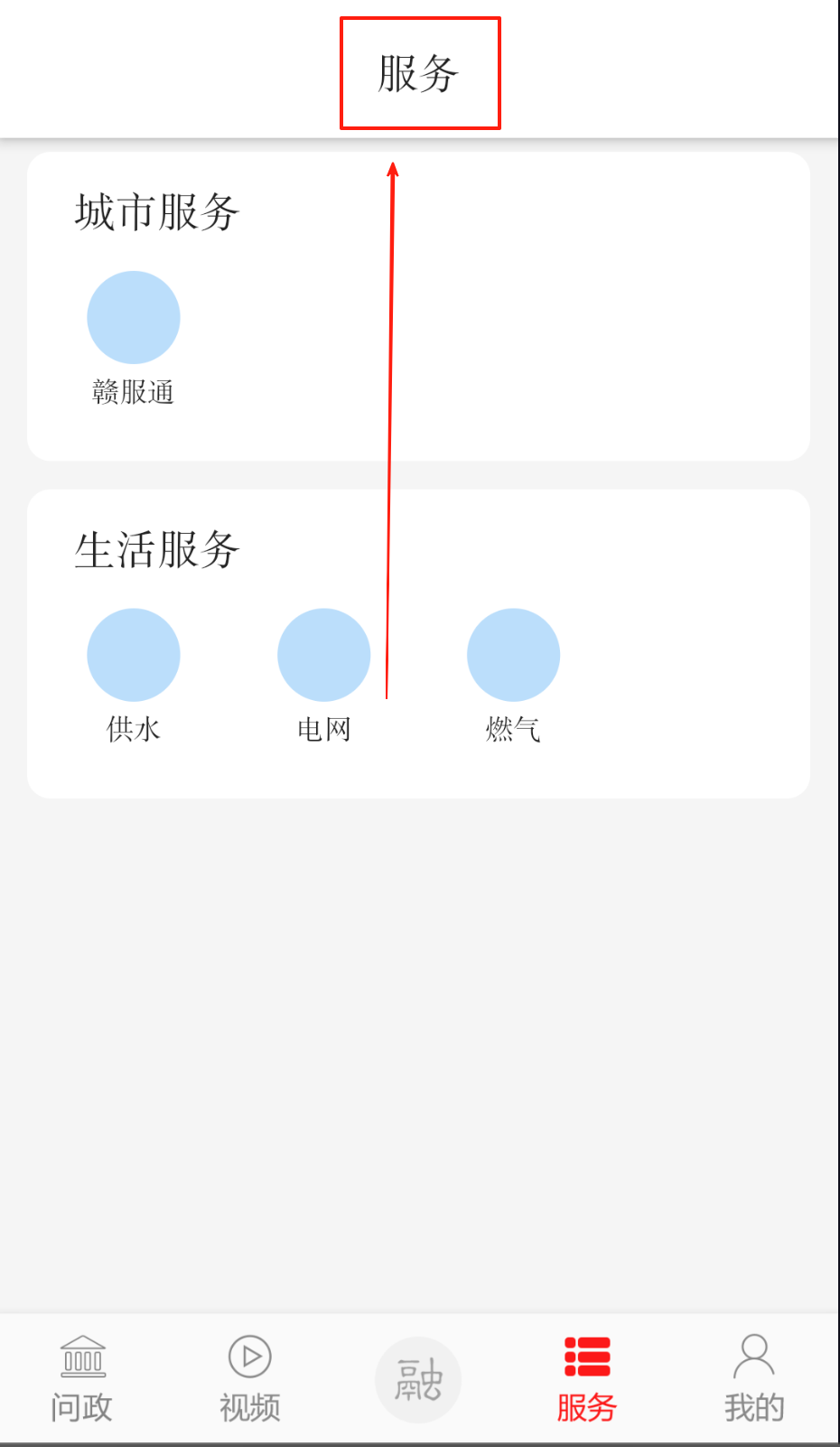Screen dimensions: 840x1447
Task: Go to the 我的 profile tab
Action: tap(754, 1378)
